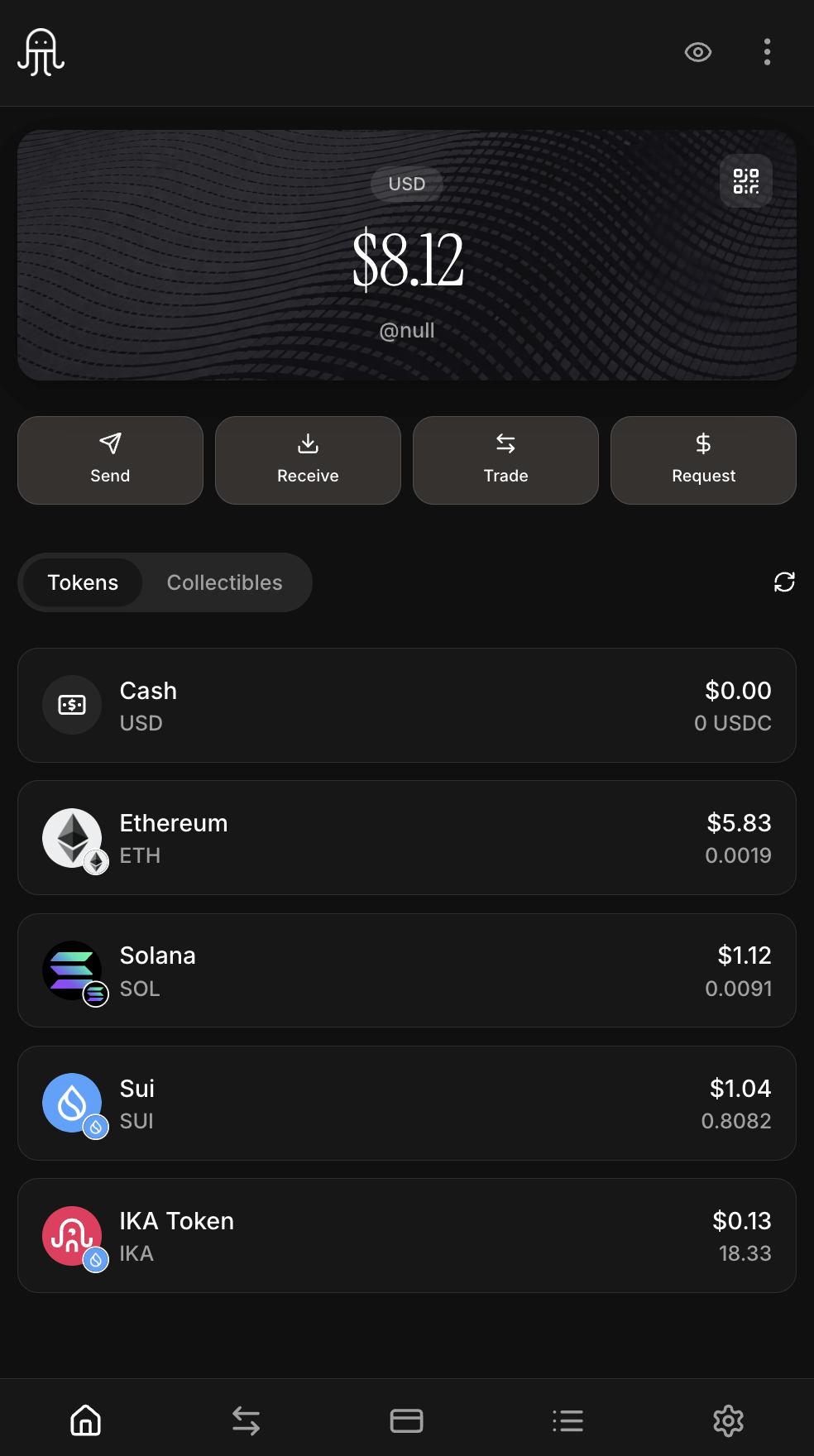Tap the Receive button
Viewport: 814px width, 1456px height.
pyautogui.click(x=308, y=460)
